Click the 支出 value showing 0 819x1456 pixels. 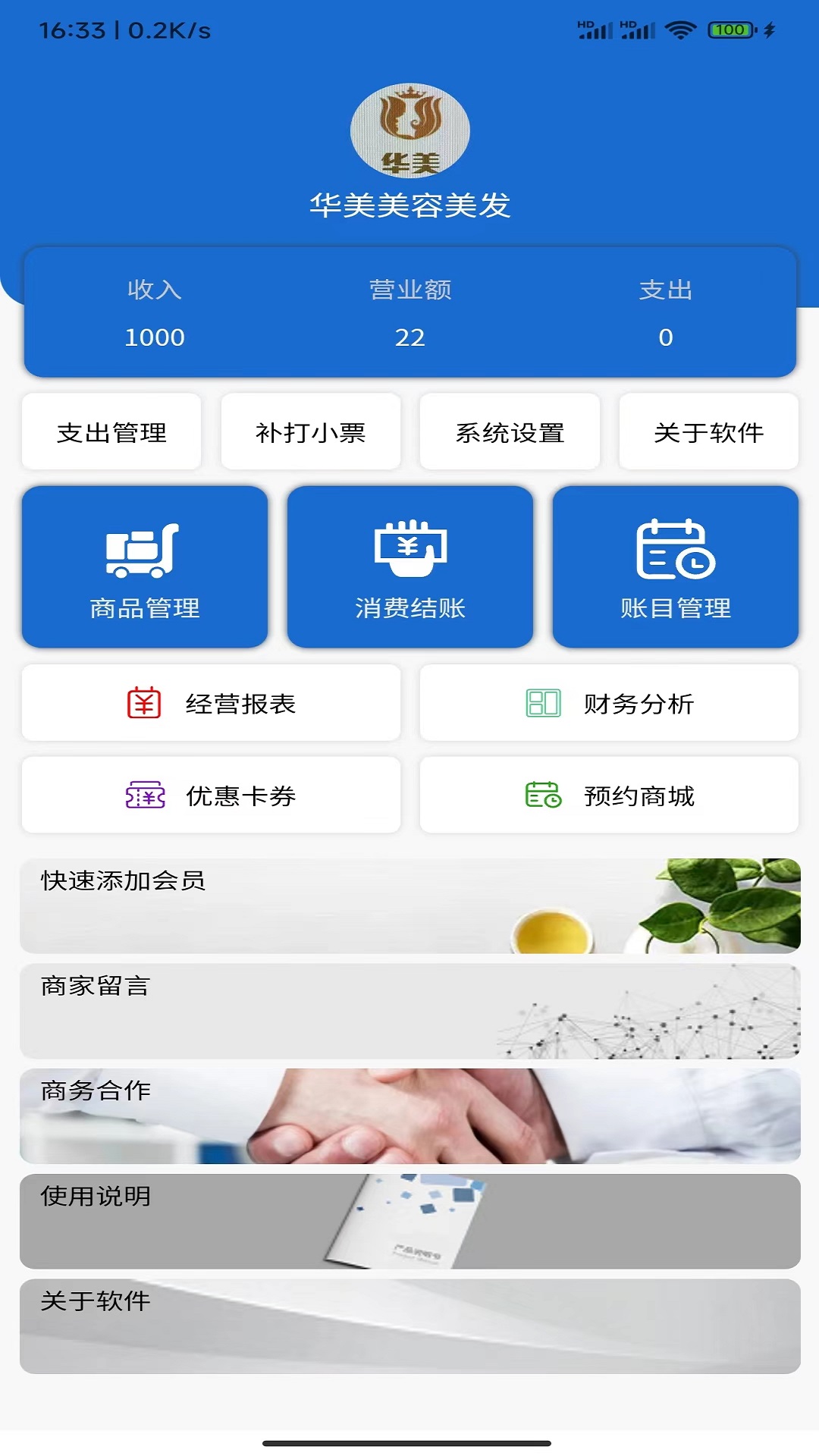667,337
